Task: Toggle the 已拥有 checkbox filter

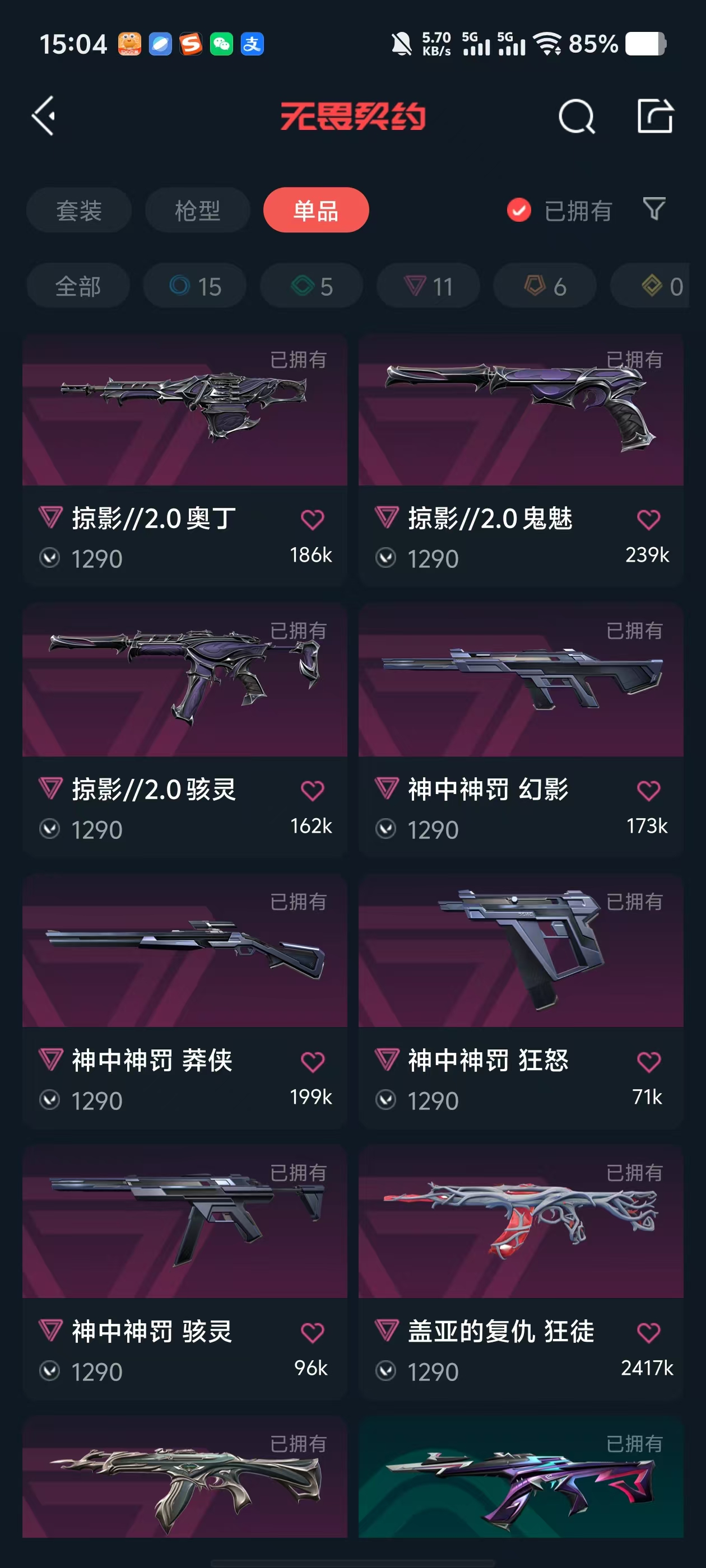Action: click(519, 211)
